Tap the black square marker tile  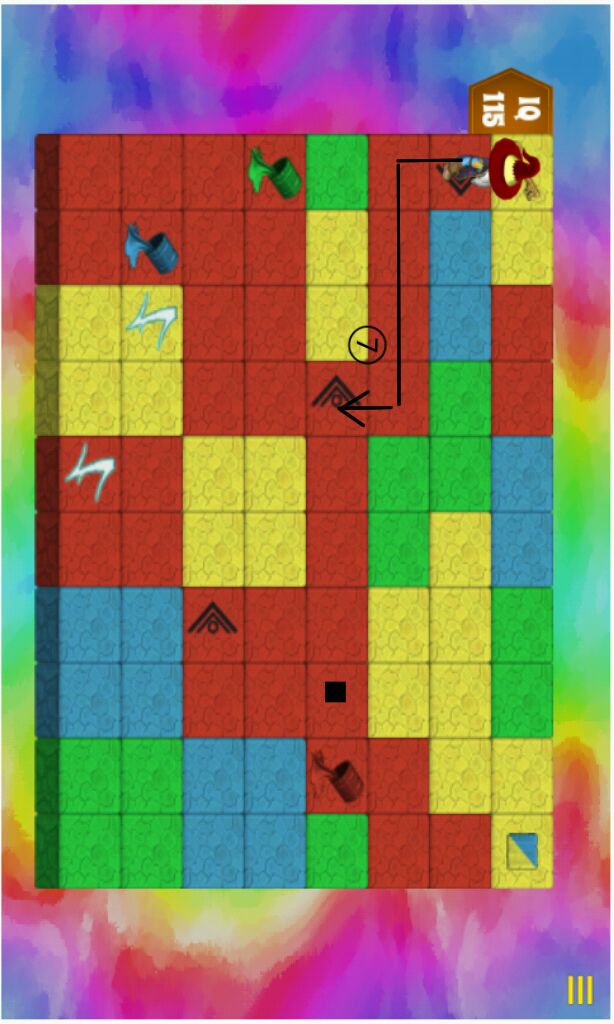coord(336,692)
